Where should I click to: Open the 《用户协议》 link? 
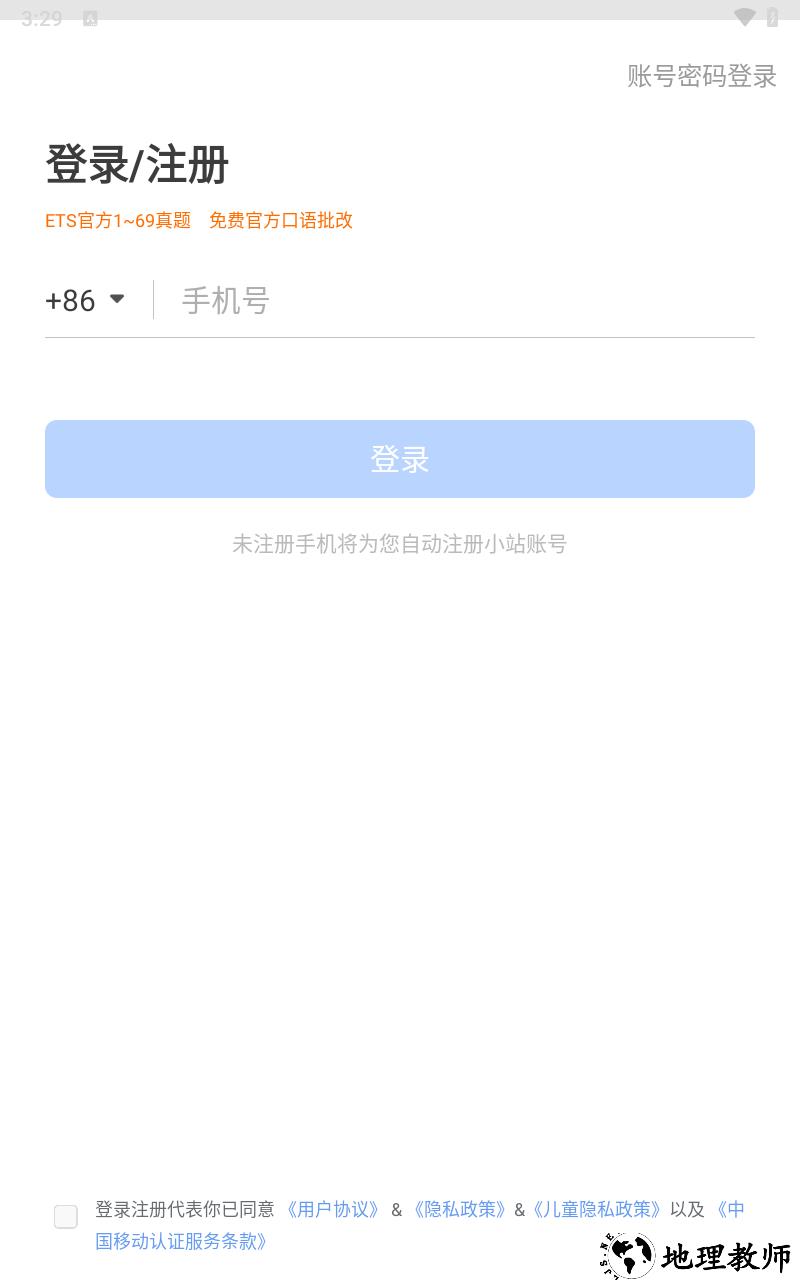tap(333, 1209)
